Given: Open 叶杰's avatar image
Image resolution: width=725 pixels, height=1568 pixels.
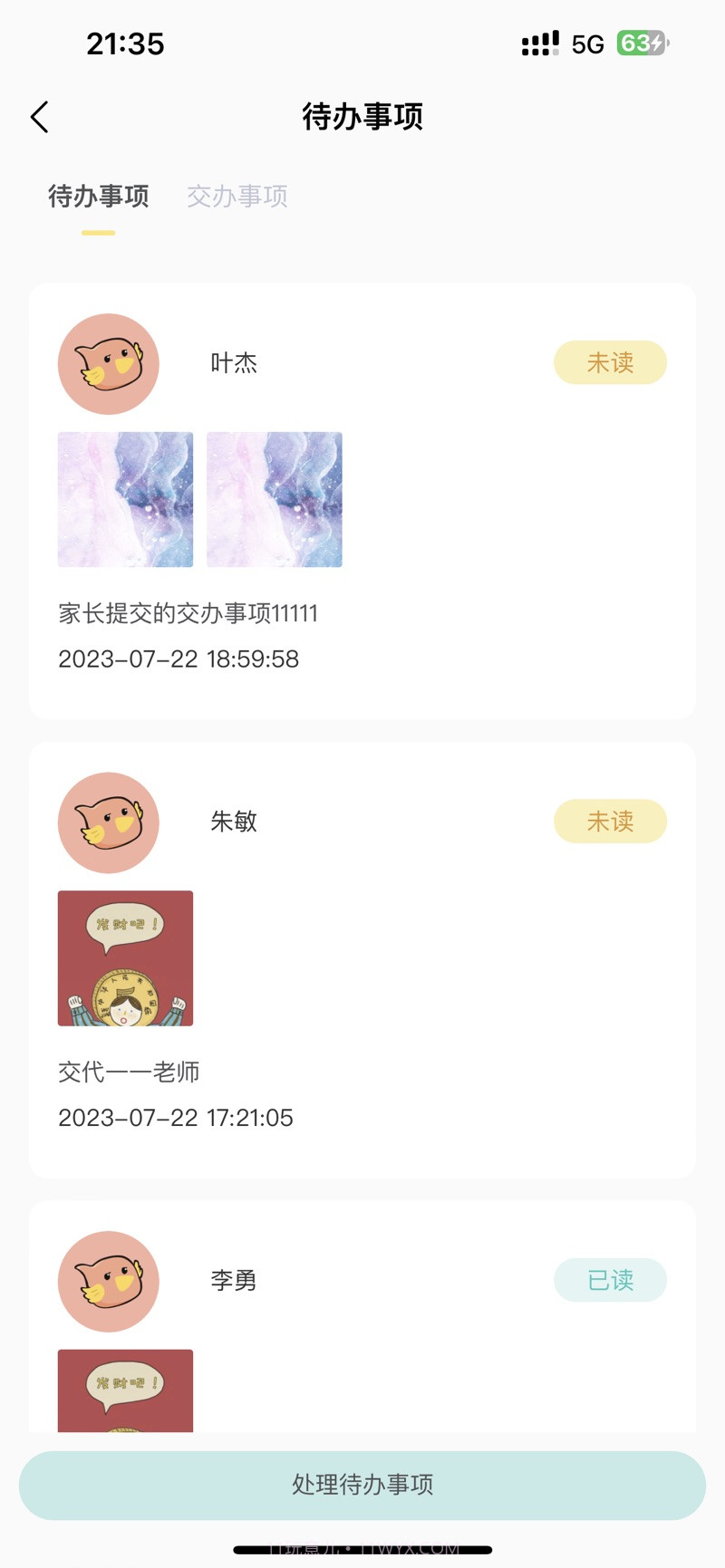Looking at the screenshot, I should coord(108,363).
